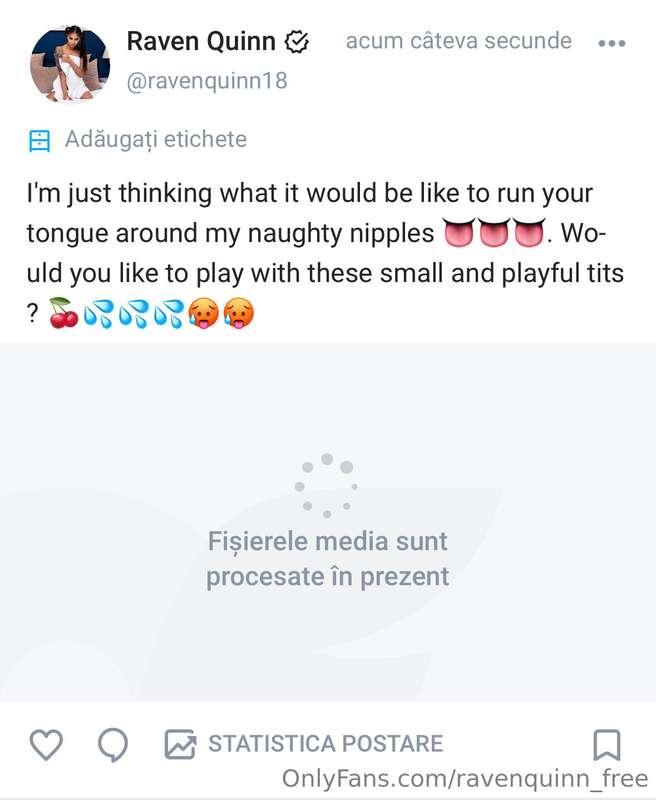This screenshot has width=656, height=800.
Task: Open the comments on this post
Action: click(112, 744)
